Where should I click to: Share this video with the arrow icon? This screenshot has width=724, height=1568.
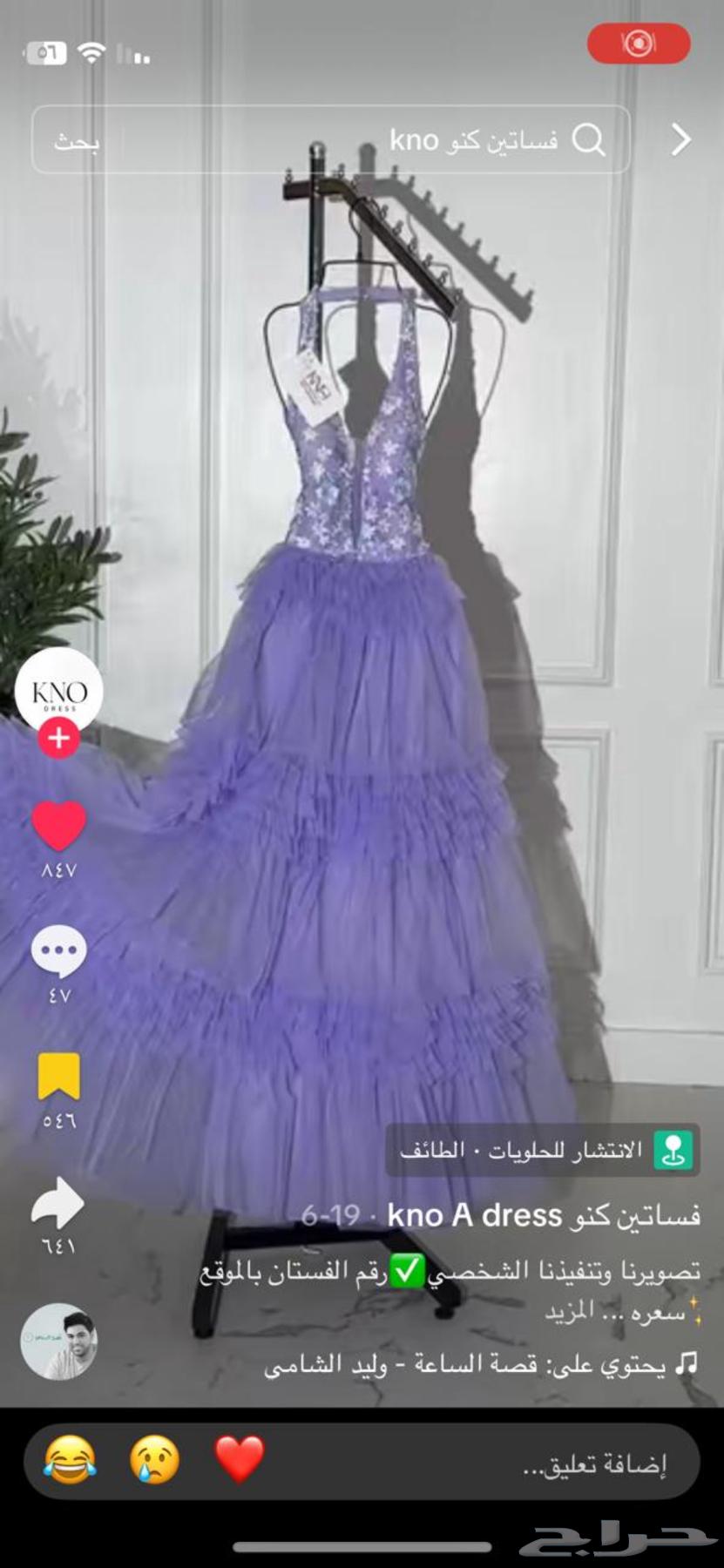coord(58,1204)
